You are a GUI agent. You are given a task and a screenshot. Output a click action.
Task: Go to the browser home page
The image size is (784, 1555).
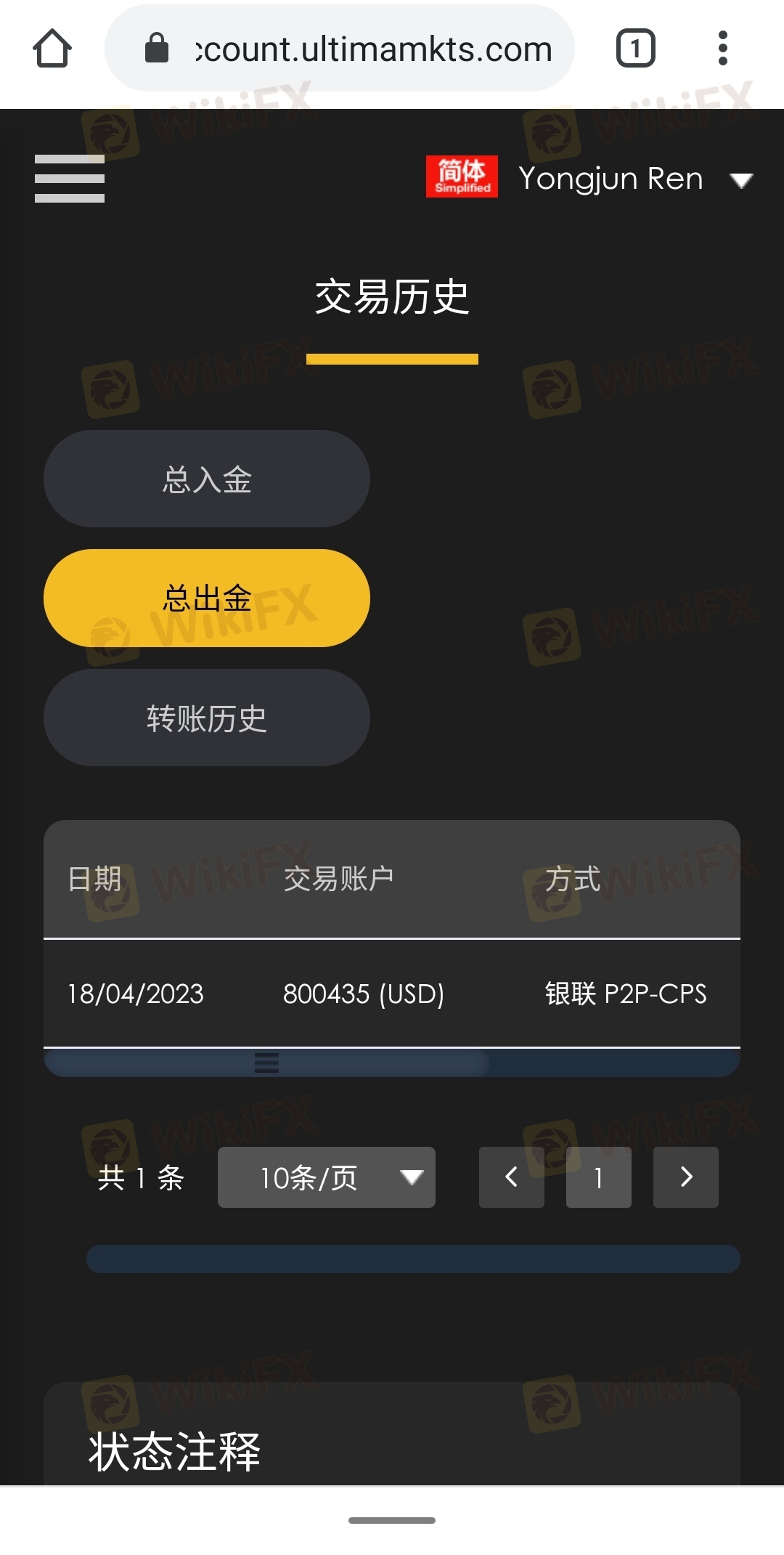52,49
